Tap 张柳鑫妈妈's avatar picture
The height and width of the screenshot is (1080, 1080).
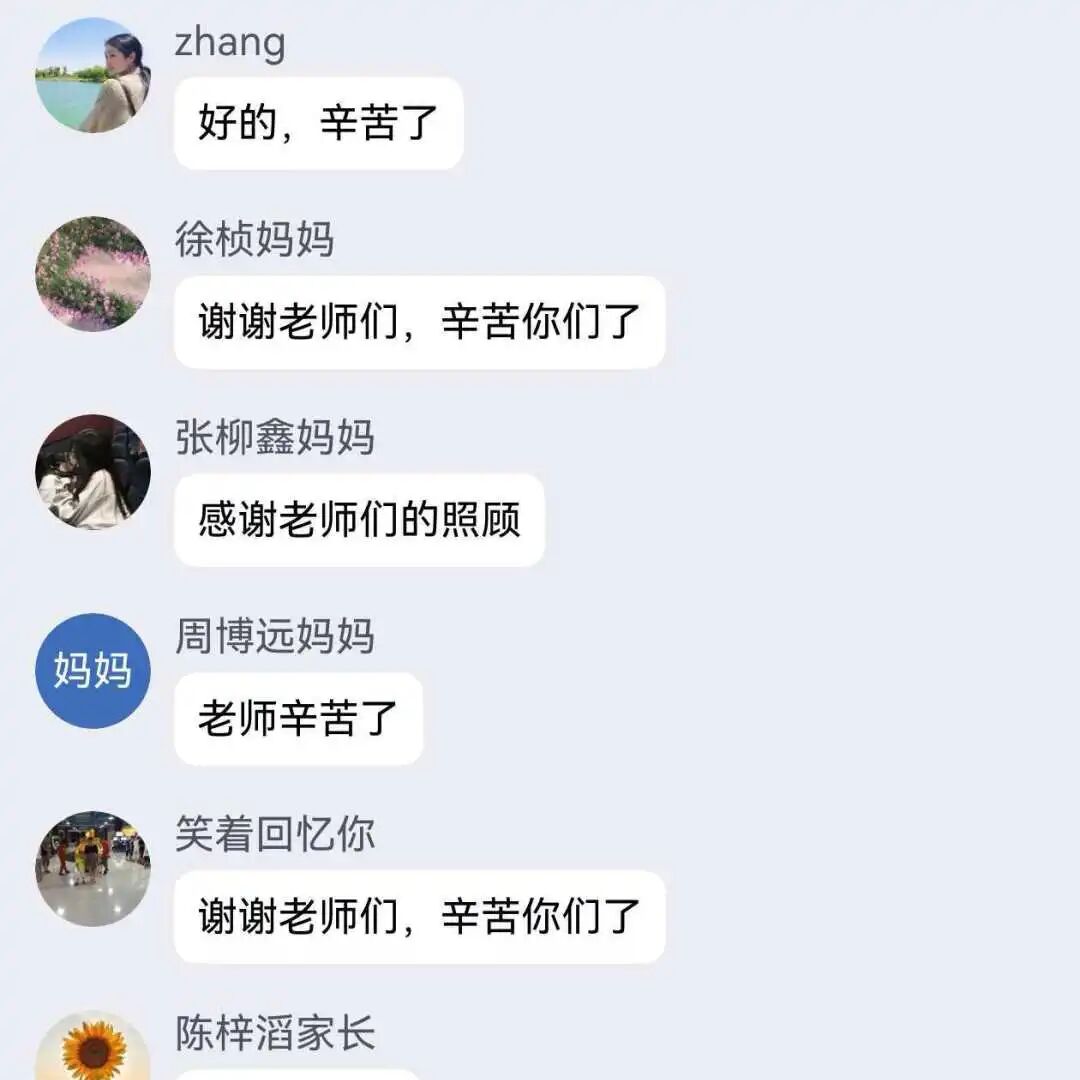93,472
